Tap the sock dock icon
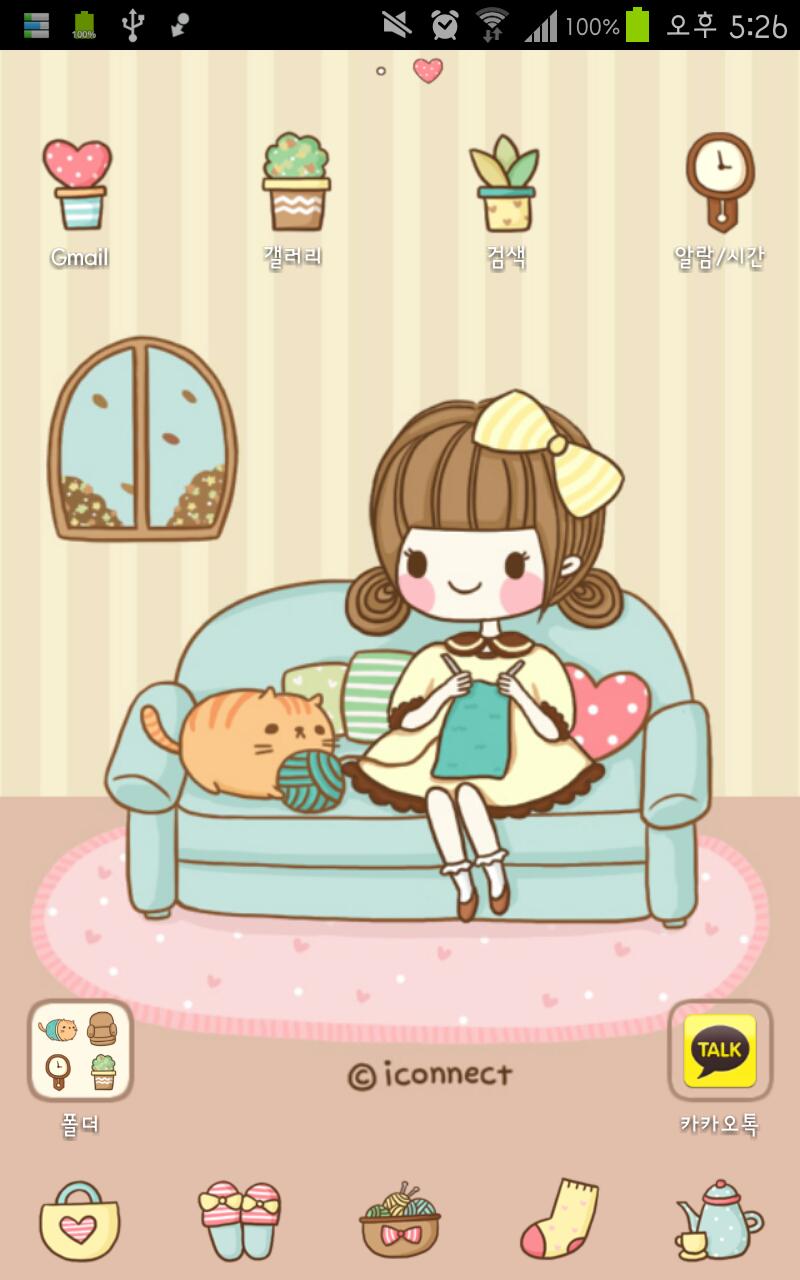800x1280 pixels. pos(558,1220)
